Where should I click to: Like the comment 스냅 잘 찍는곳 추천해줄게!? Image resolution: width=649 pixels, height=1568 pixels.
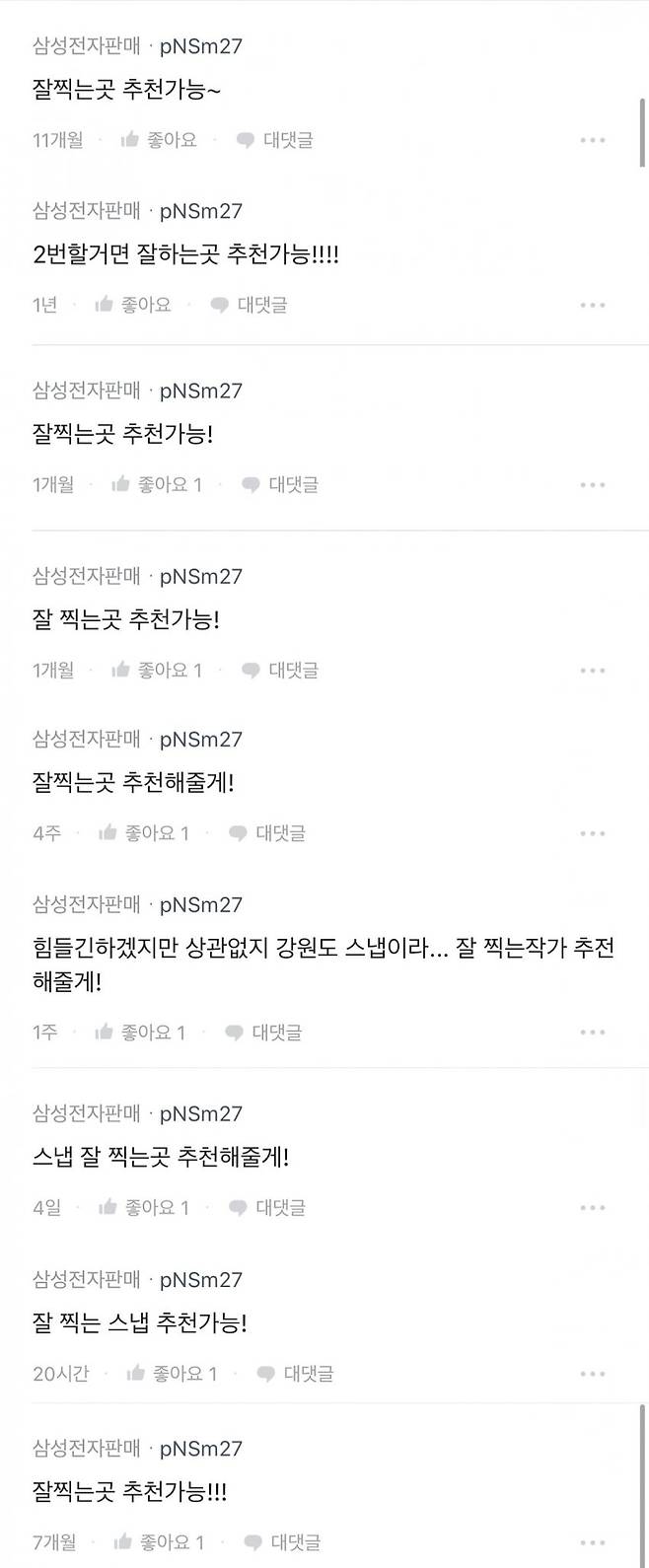tap(144, 1207)
